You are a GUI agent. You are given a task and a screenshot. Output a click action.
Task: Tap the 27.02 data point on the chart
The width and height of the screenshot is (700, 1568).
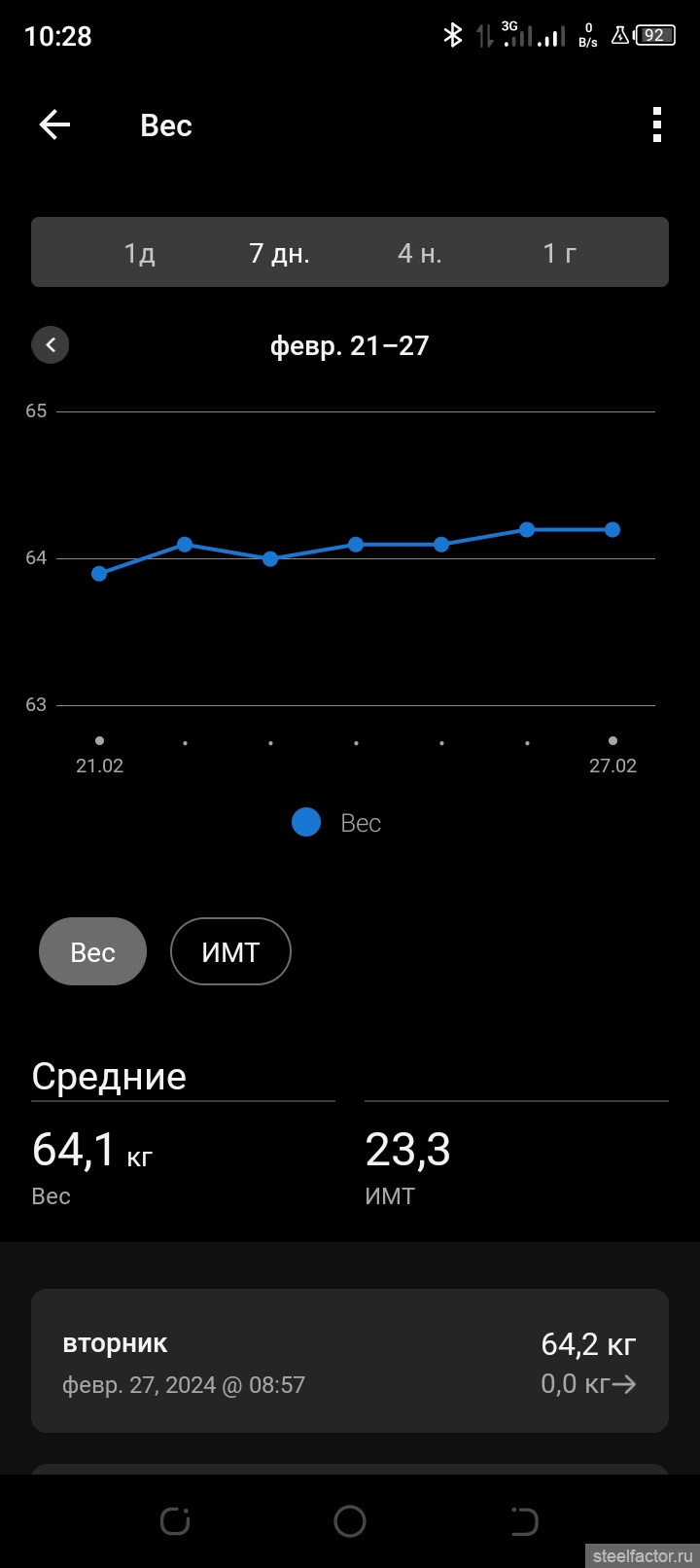[x=612, y=530]
